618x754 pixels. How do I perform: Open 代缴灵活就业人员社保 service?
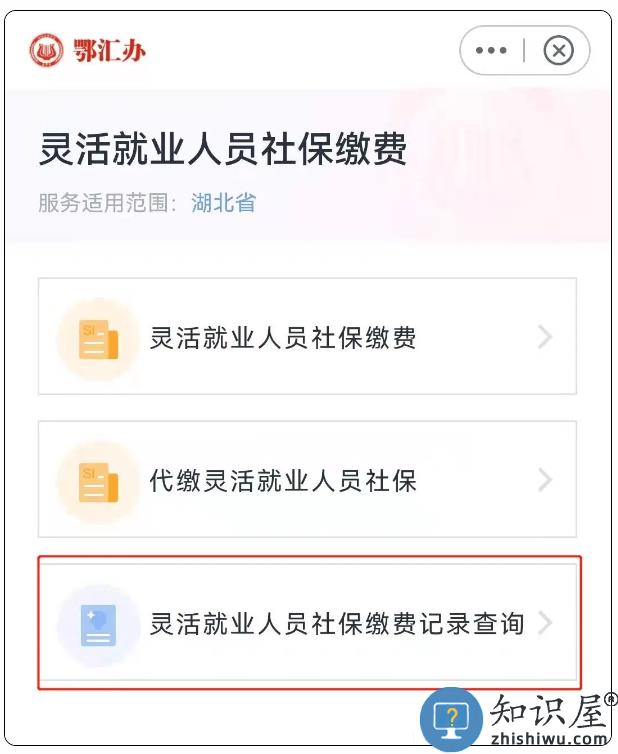pyautogui.click(x=307, y=480)
